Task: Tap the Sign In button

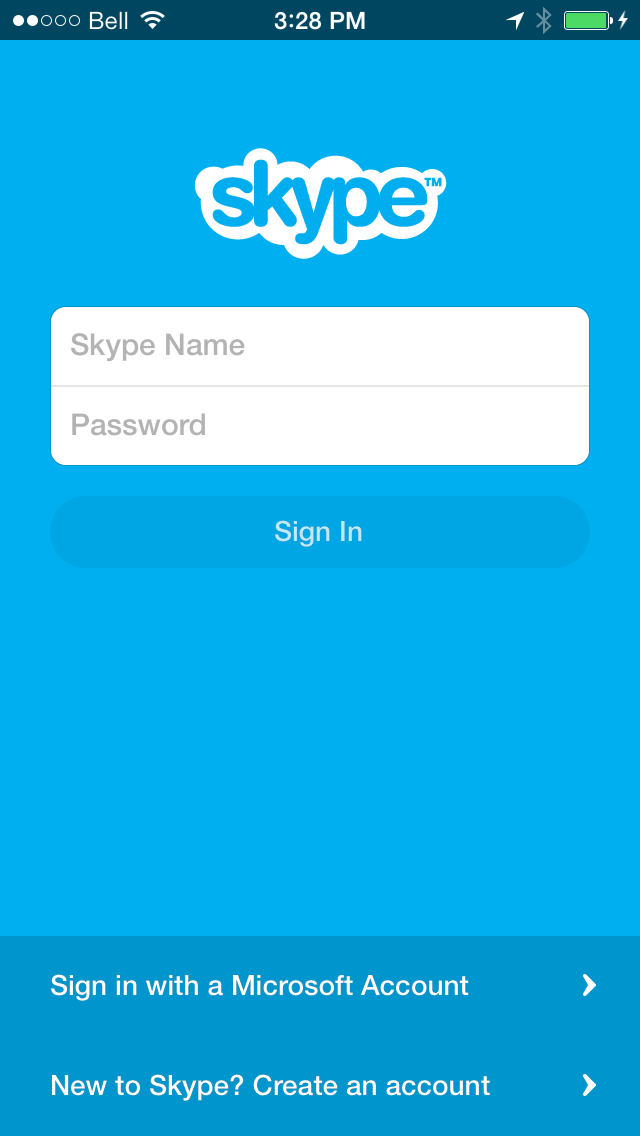Action: click(x=320, y=532)
